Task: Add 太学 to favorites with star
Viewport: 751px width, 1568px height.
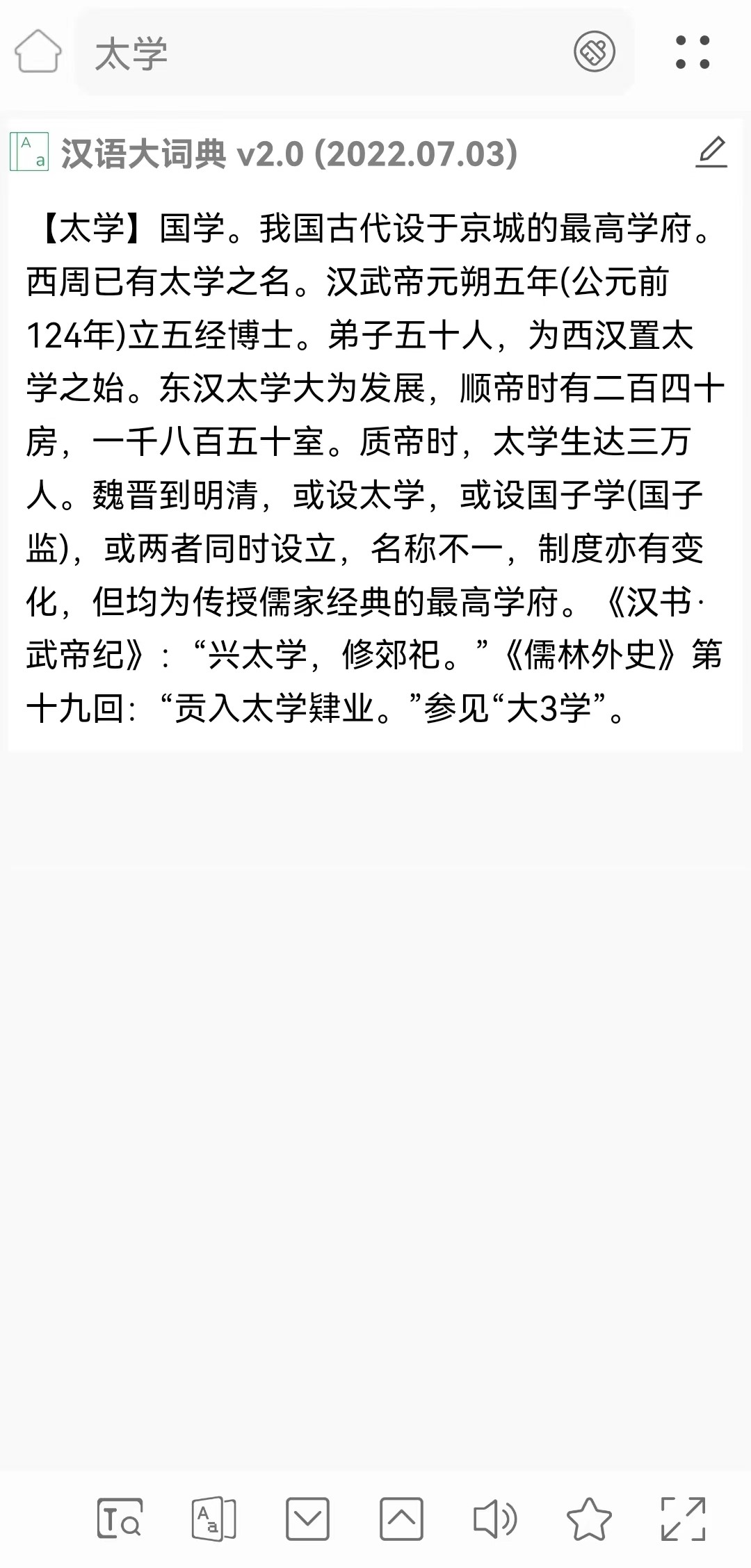Action: coord(589,1518)
